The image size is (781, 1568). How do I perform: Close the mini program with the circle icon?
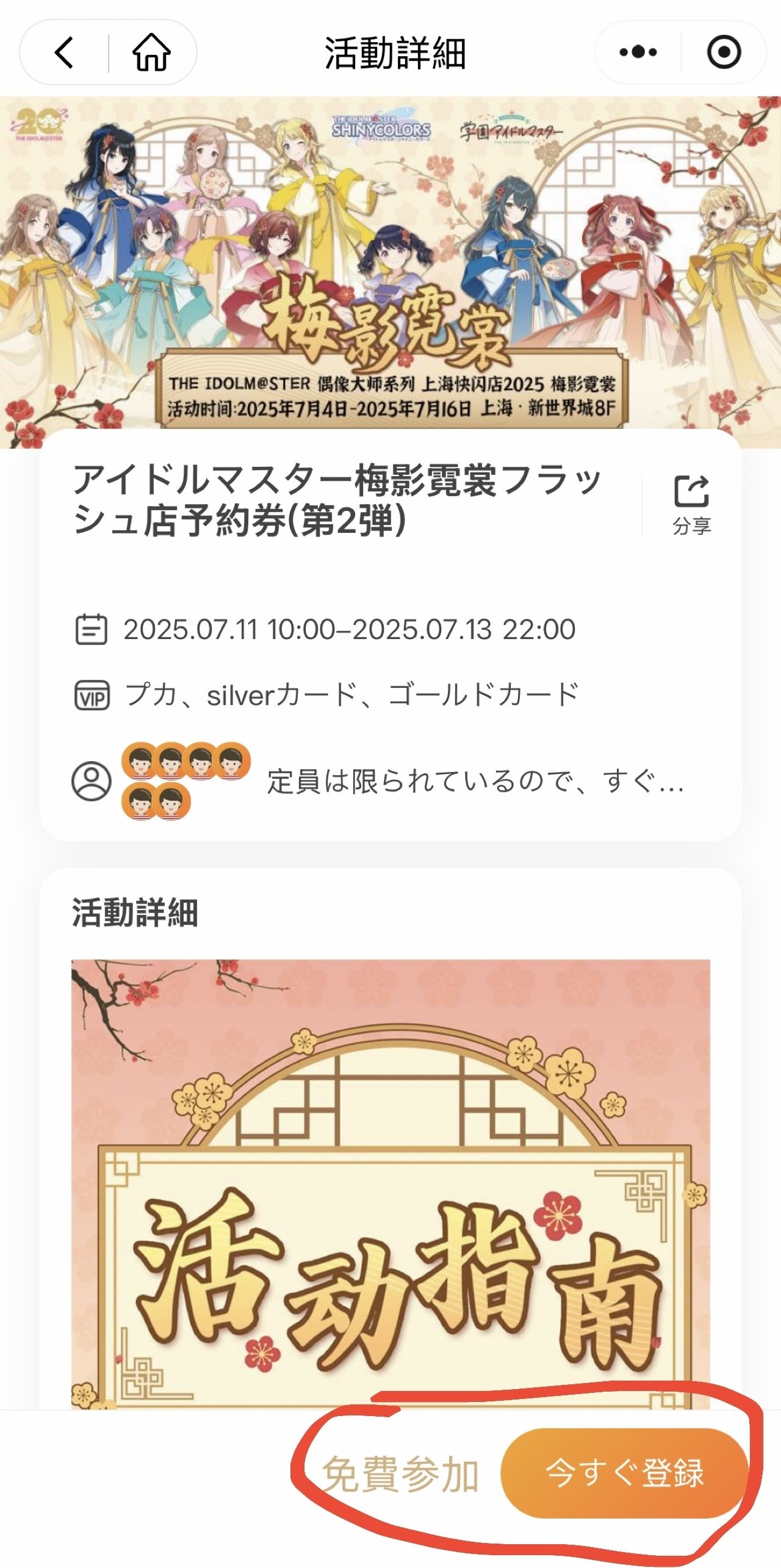(x=724, y=52)
